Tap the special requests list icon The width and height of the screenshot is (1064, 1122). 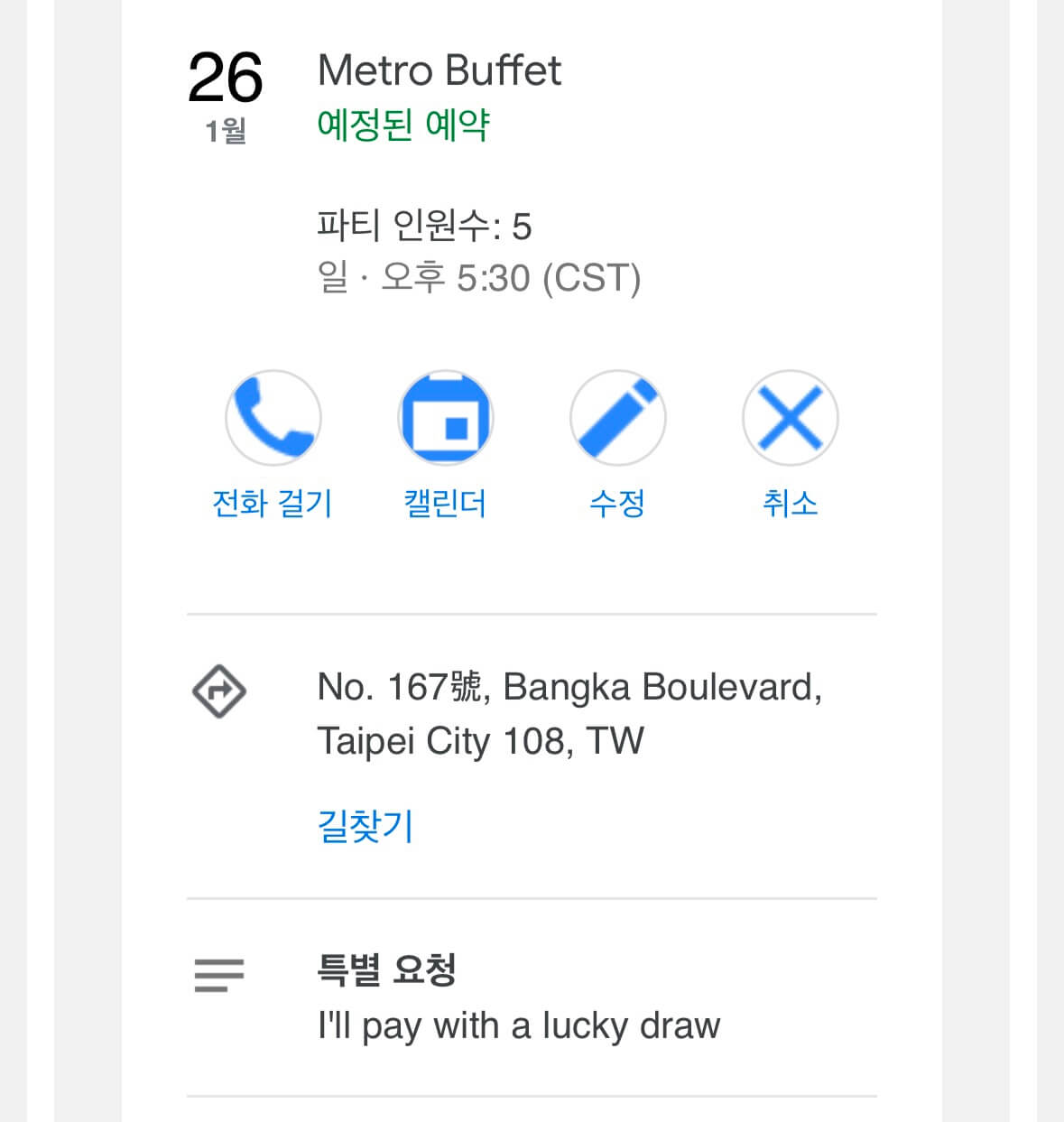click(217, 976)
